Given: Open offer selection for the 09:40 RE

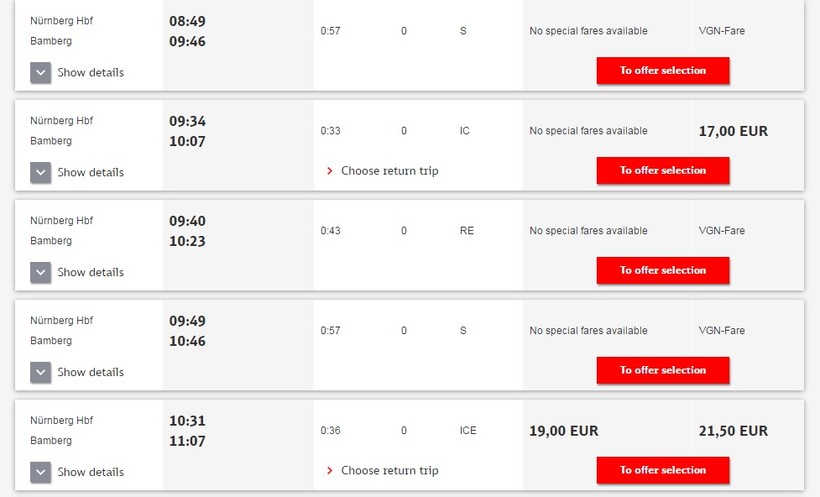Looking at the screenshot, I should coord(662,271).
